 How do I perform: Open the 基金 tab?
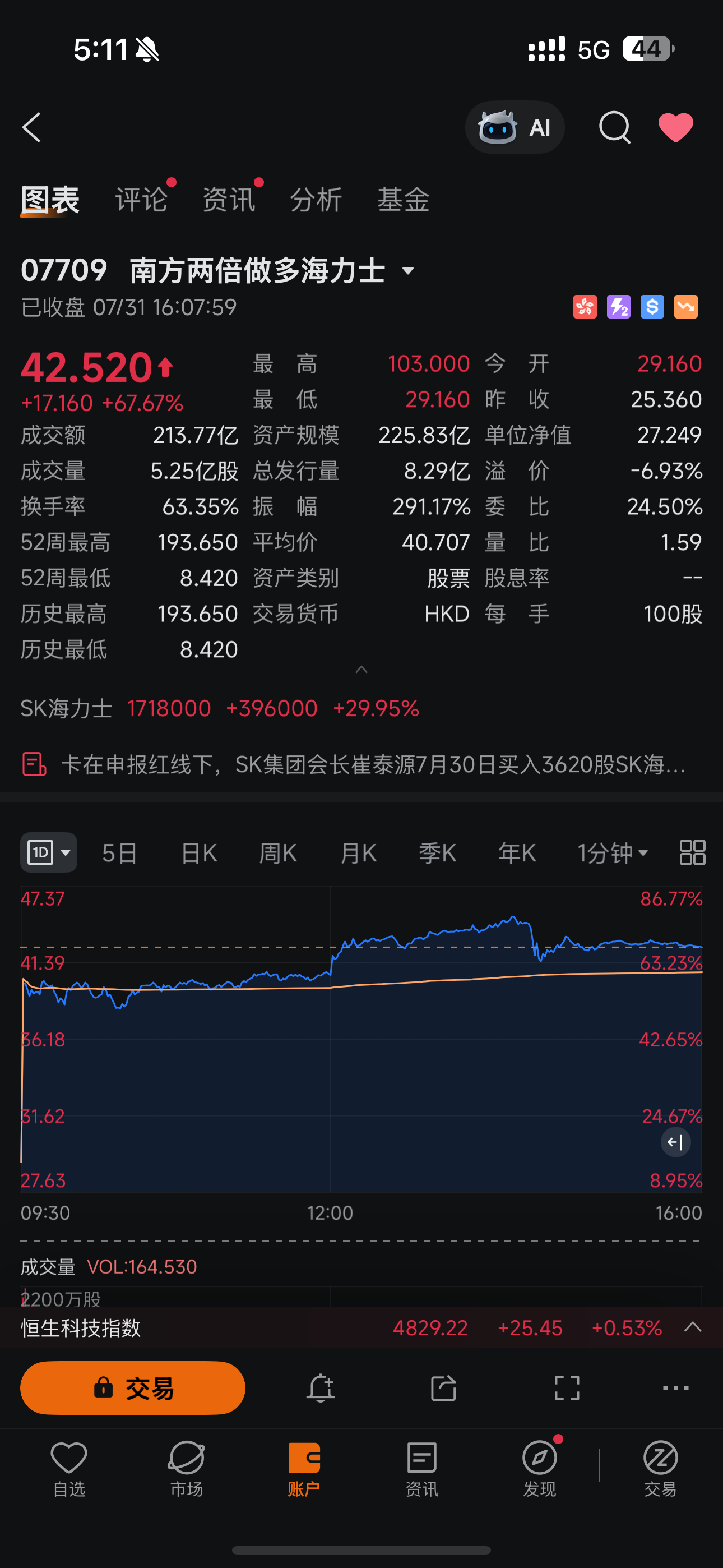coord(403,200)
